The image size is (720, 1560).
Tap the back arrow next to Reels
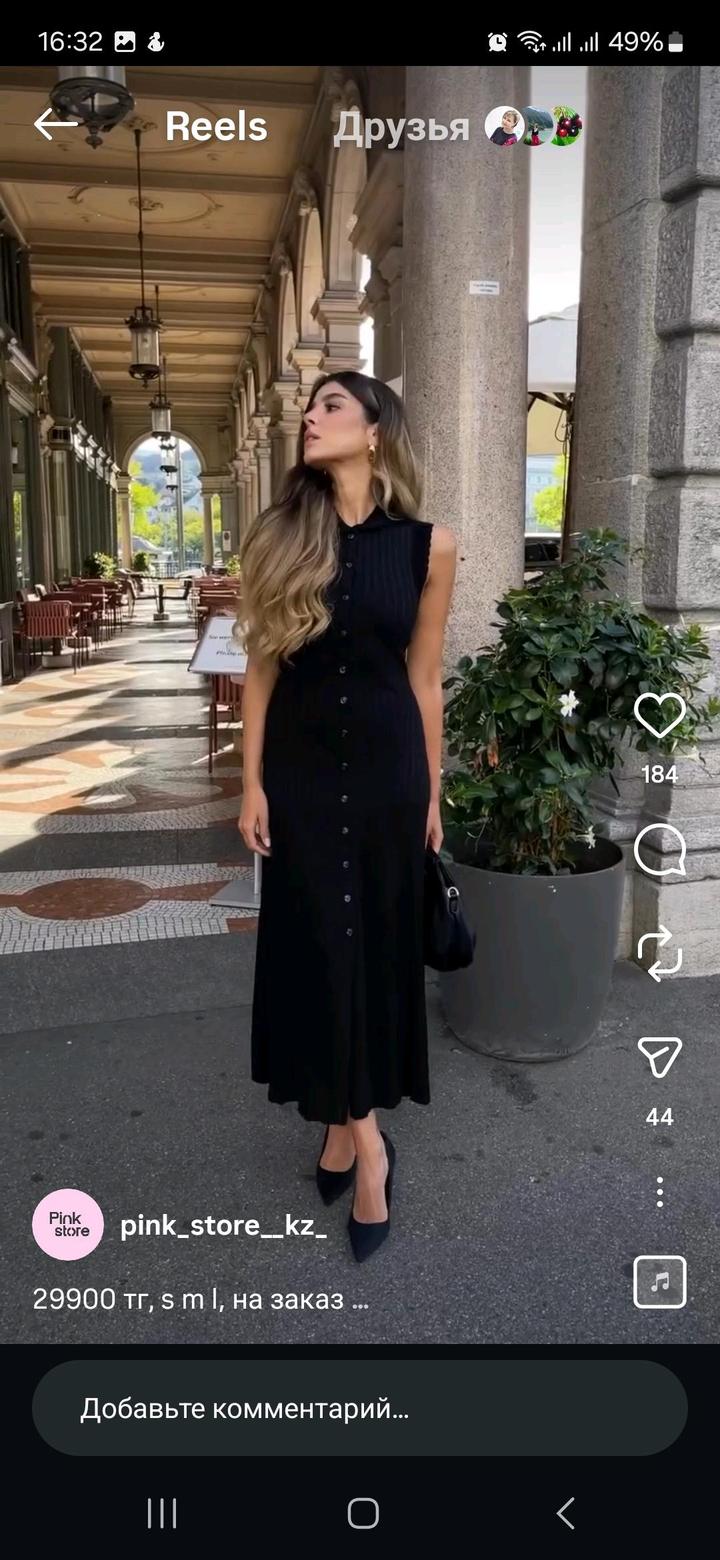coord(55,125)
